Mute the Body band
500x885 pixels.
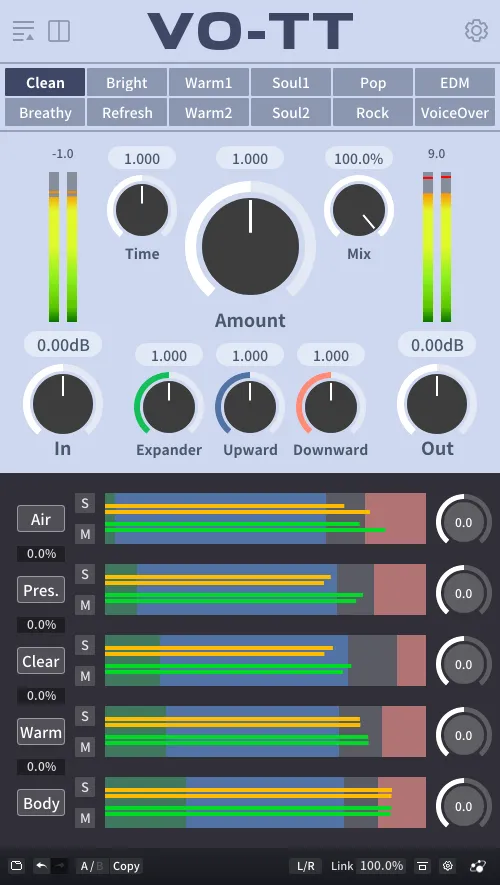pos(85,818)
